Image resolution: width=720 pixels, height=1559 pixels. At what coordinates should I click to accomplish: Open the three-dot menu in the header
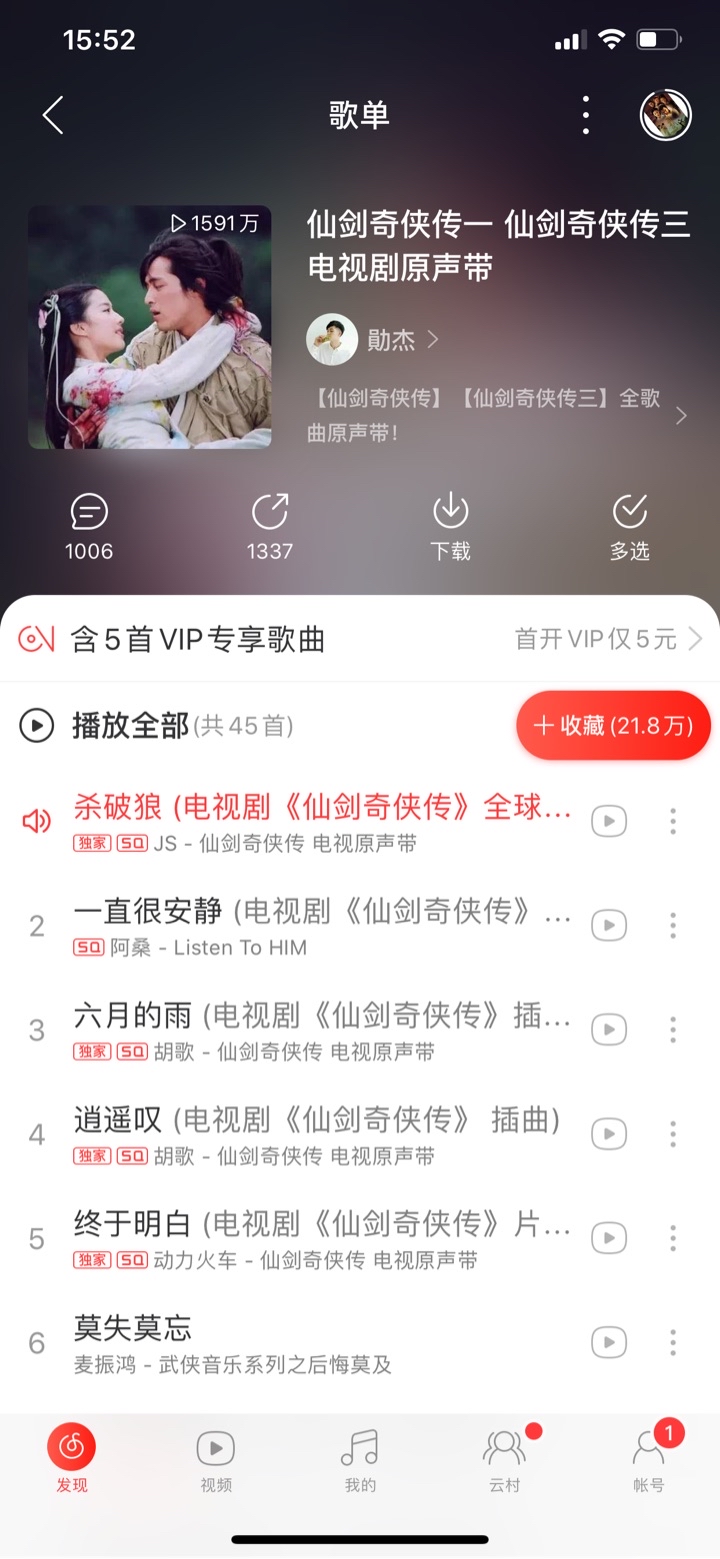coord(586,116)
